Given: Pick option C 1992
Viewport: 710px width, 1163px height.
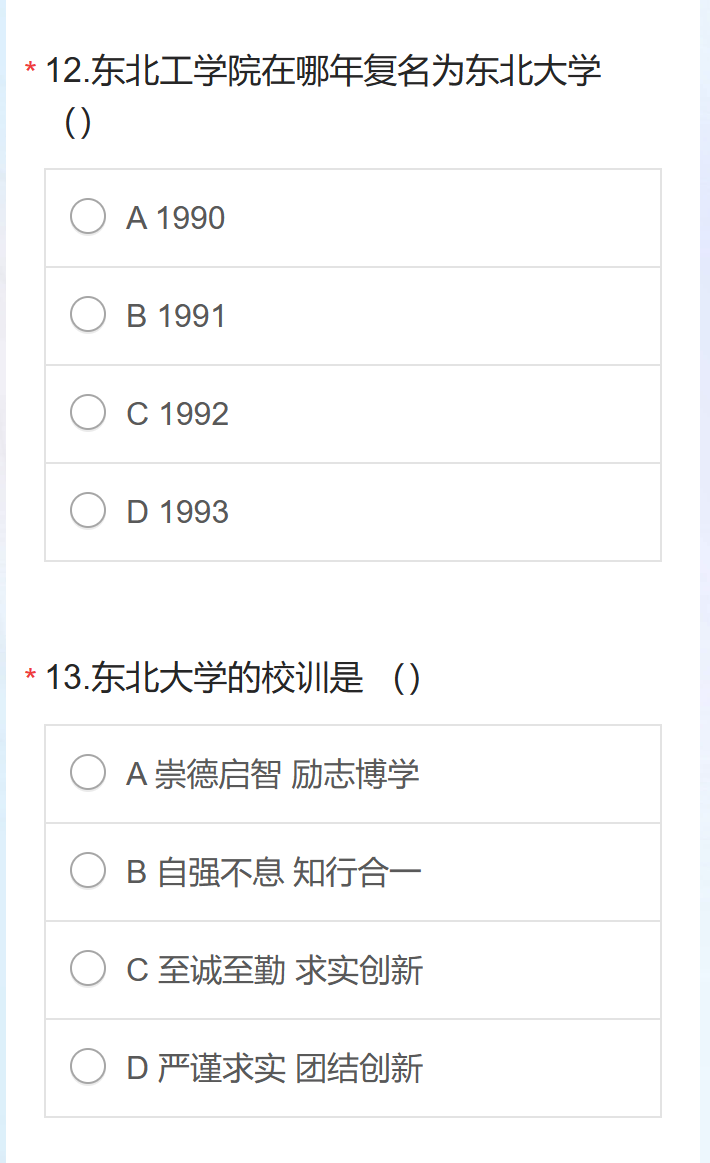Looking at the screenshot, I should point(352,414).
